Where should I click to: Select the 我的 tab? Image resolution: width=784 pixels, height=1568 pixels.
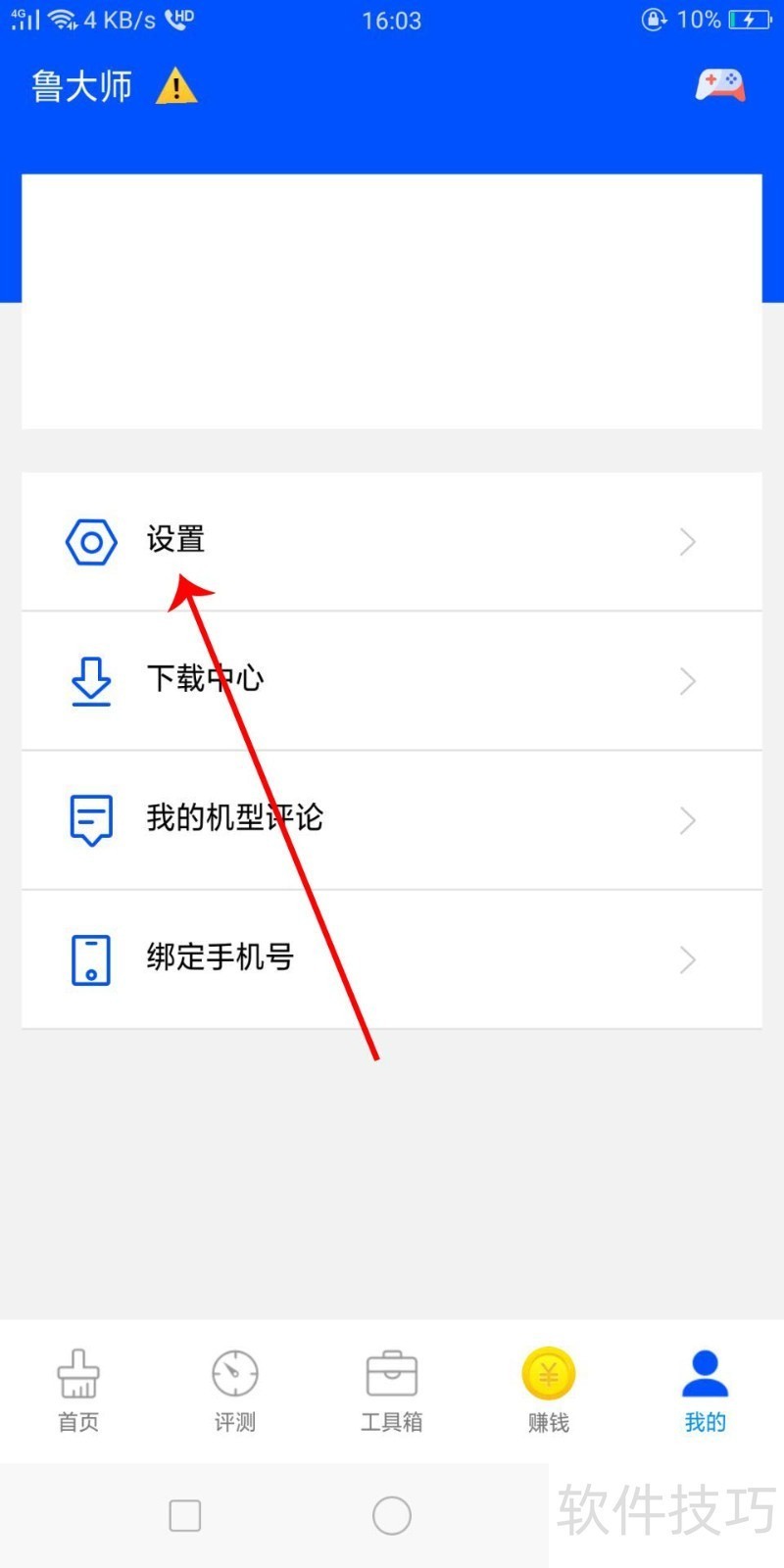coord(705,1390)
